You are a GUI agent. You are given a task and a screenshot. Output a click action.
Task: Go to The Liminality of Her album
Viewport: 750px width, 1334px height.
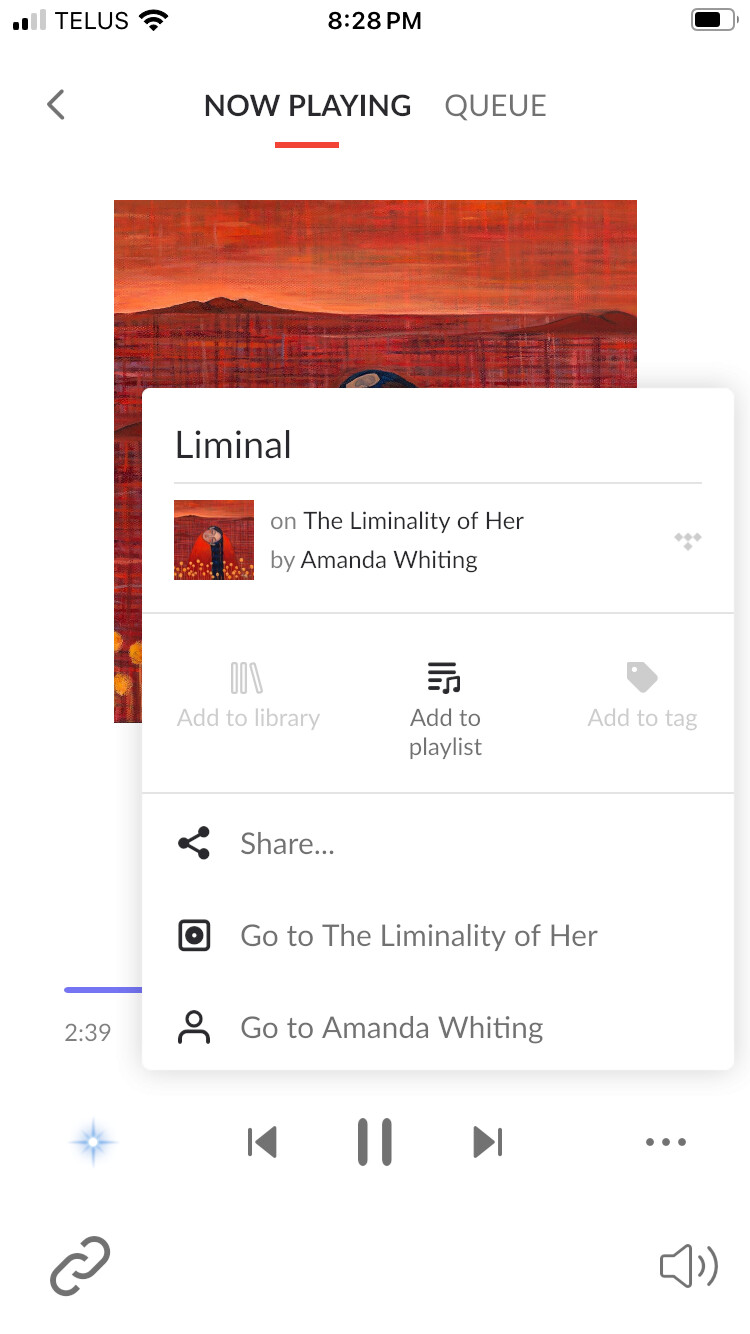tap(438, 936)
